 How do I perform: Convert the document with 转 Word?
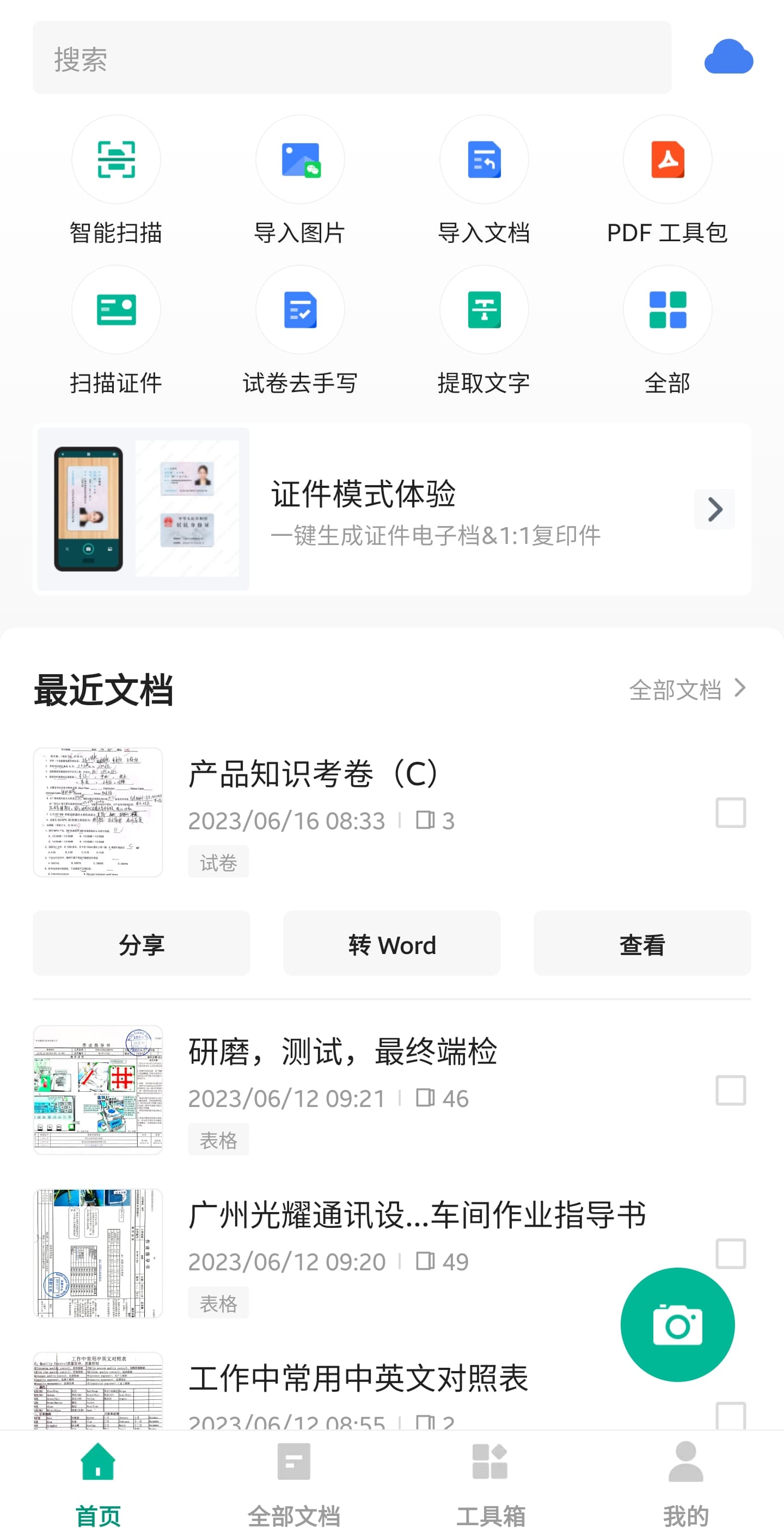[391, 943]
